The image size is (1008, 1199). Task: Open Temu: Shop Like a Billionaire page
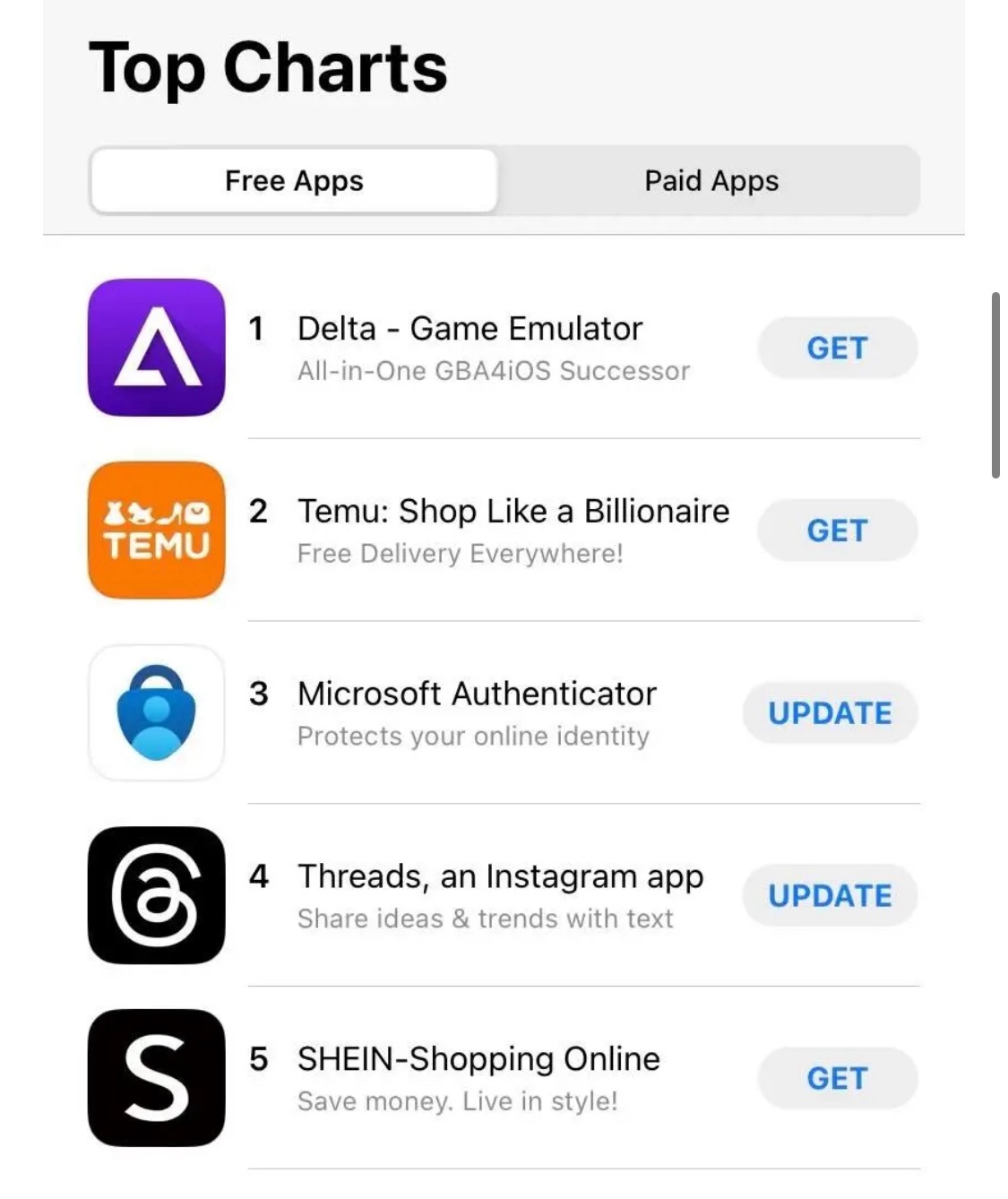coord(513,512)
